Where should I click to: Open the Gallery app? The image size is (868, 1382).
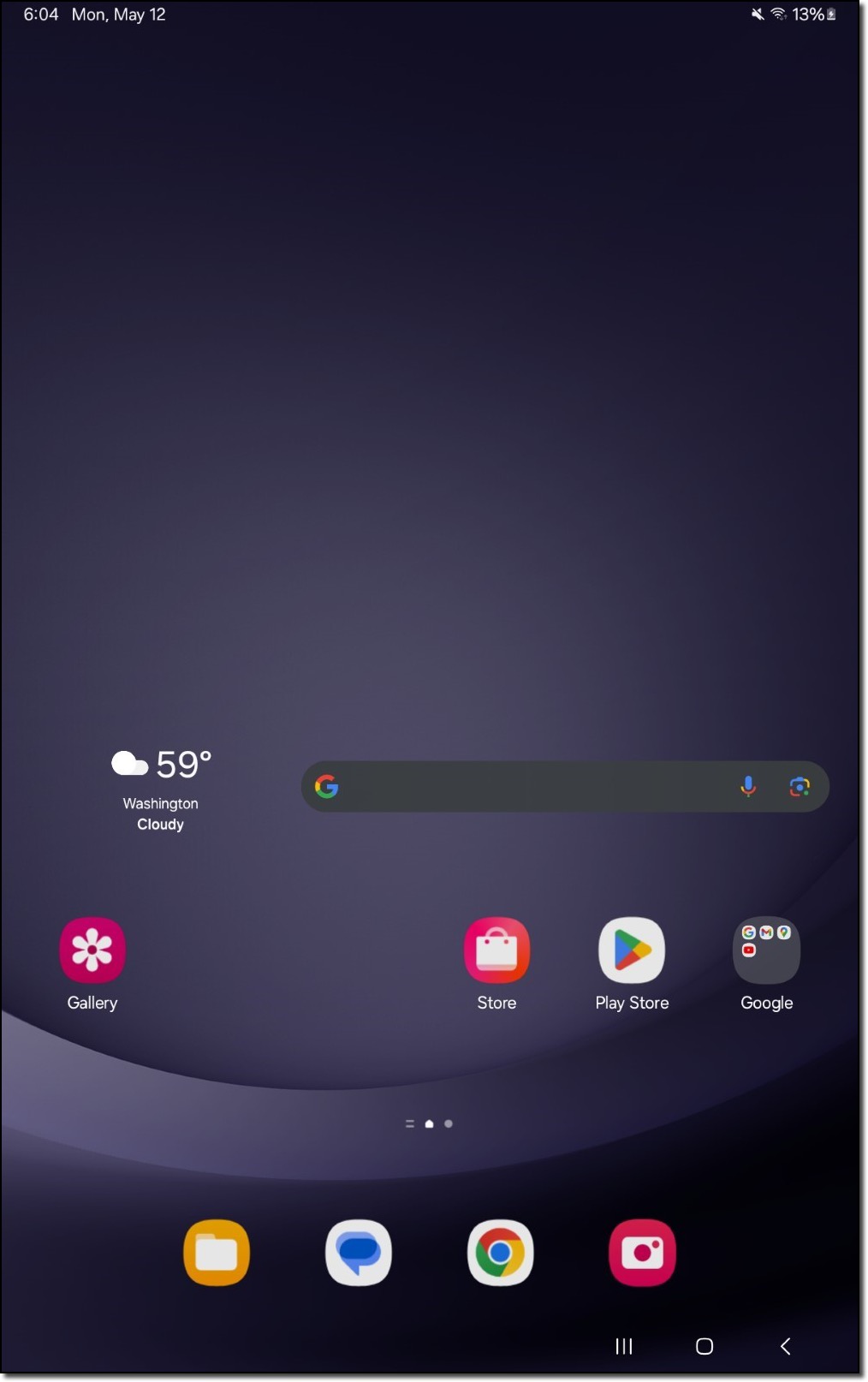[x=92, y=950]
